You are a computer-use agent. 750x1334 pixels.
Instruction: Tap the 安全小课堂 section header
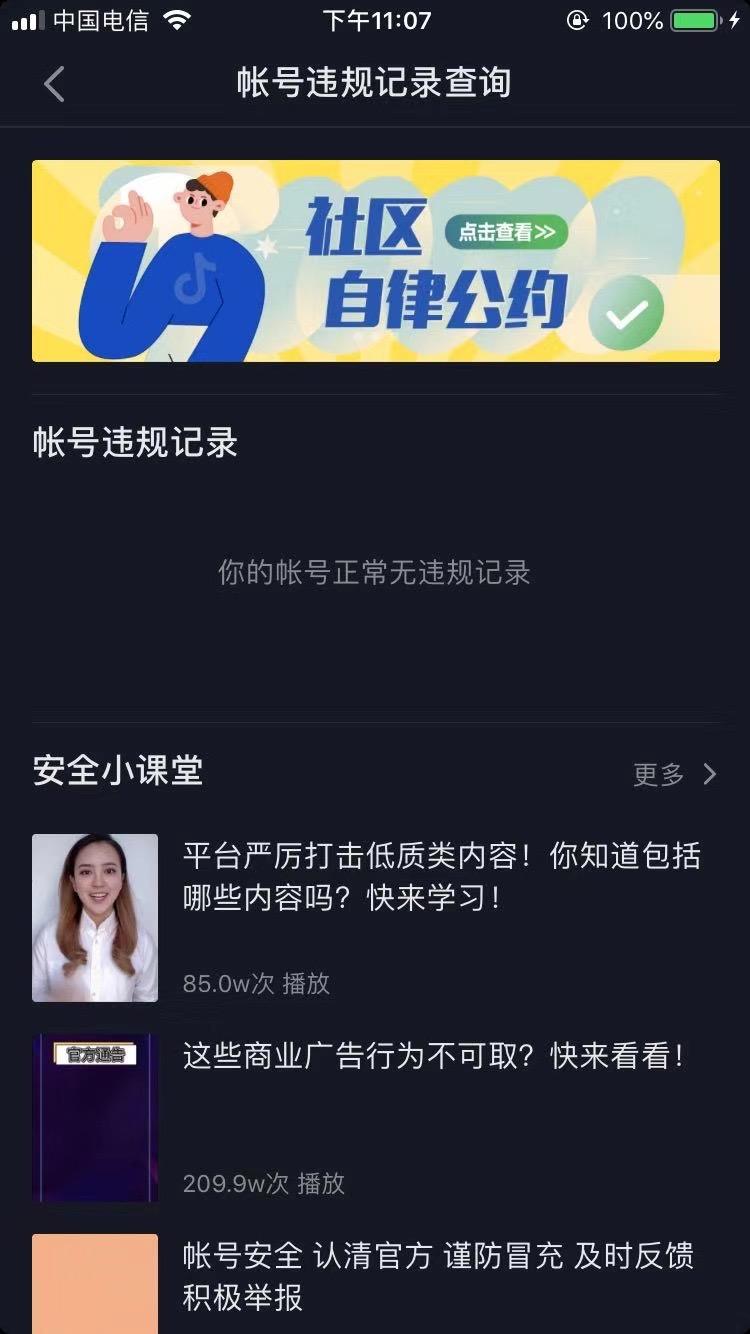pos(117,774)
